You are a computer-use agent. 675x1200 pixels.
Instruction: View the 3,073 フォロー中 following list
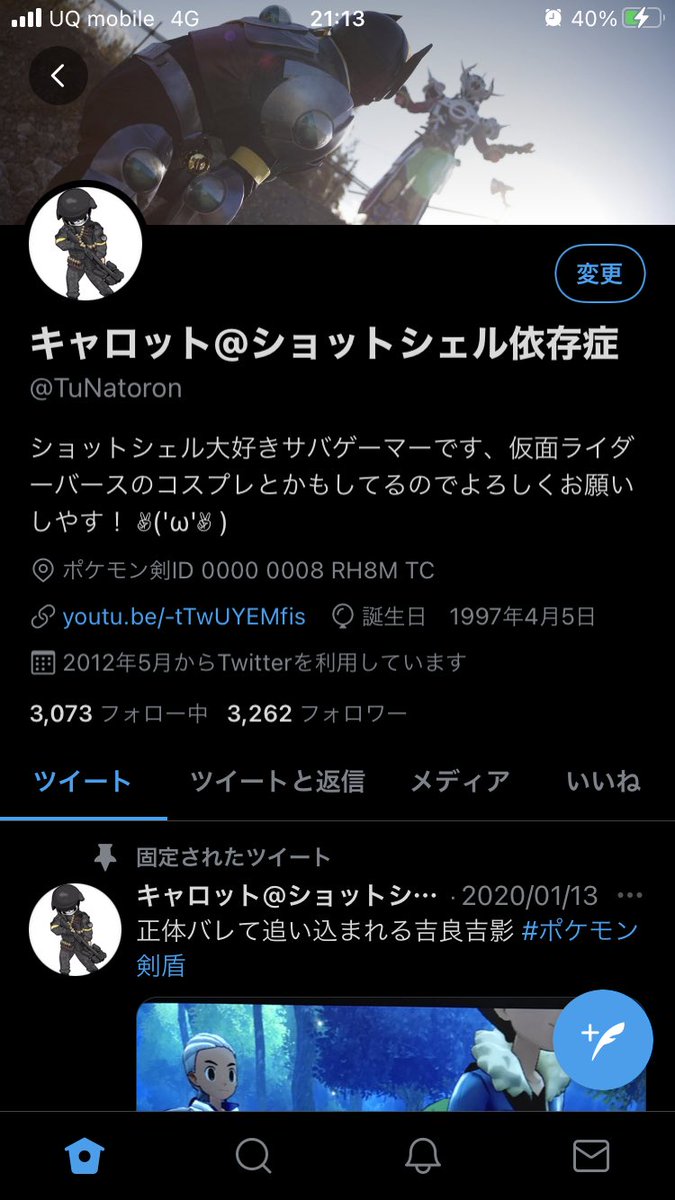pos(118,714)
